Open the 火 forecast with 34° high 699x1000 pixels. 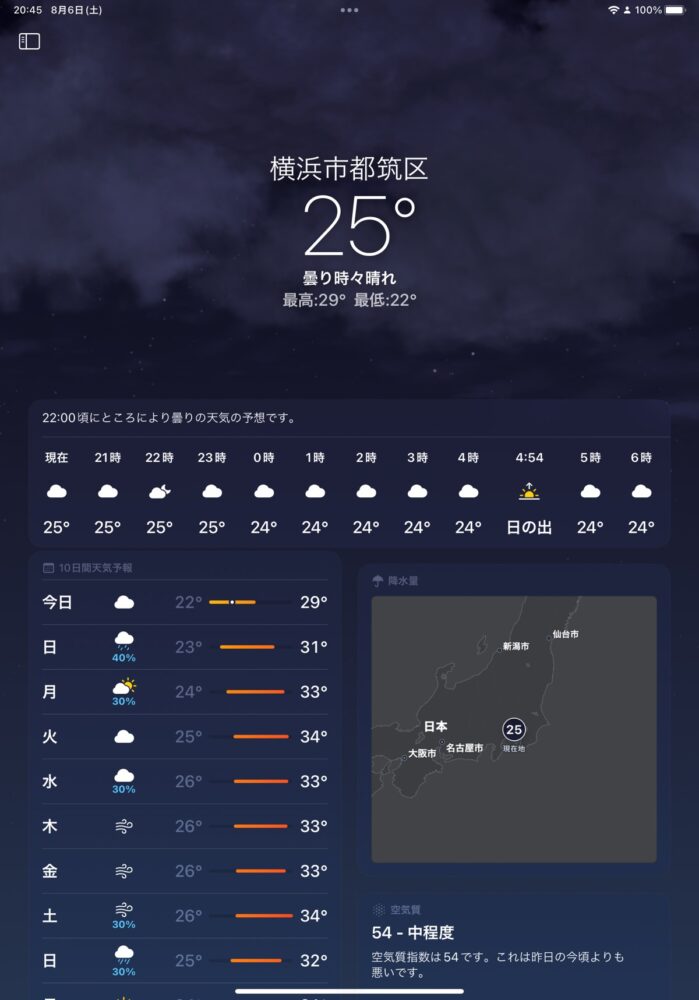(185, 736)
